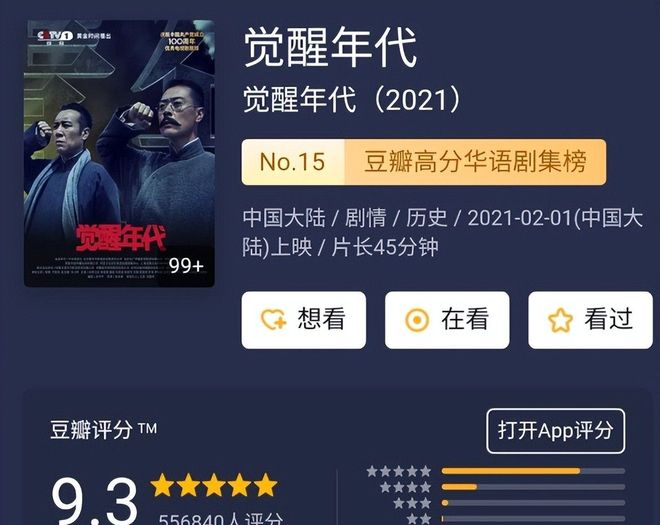Mark the series as 想看
This screenshot has width=660, height=525.
tap(303, 320)
